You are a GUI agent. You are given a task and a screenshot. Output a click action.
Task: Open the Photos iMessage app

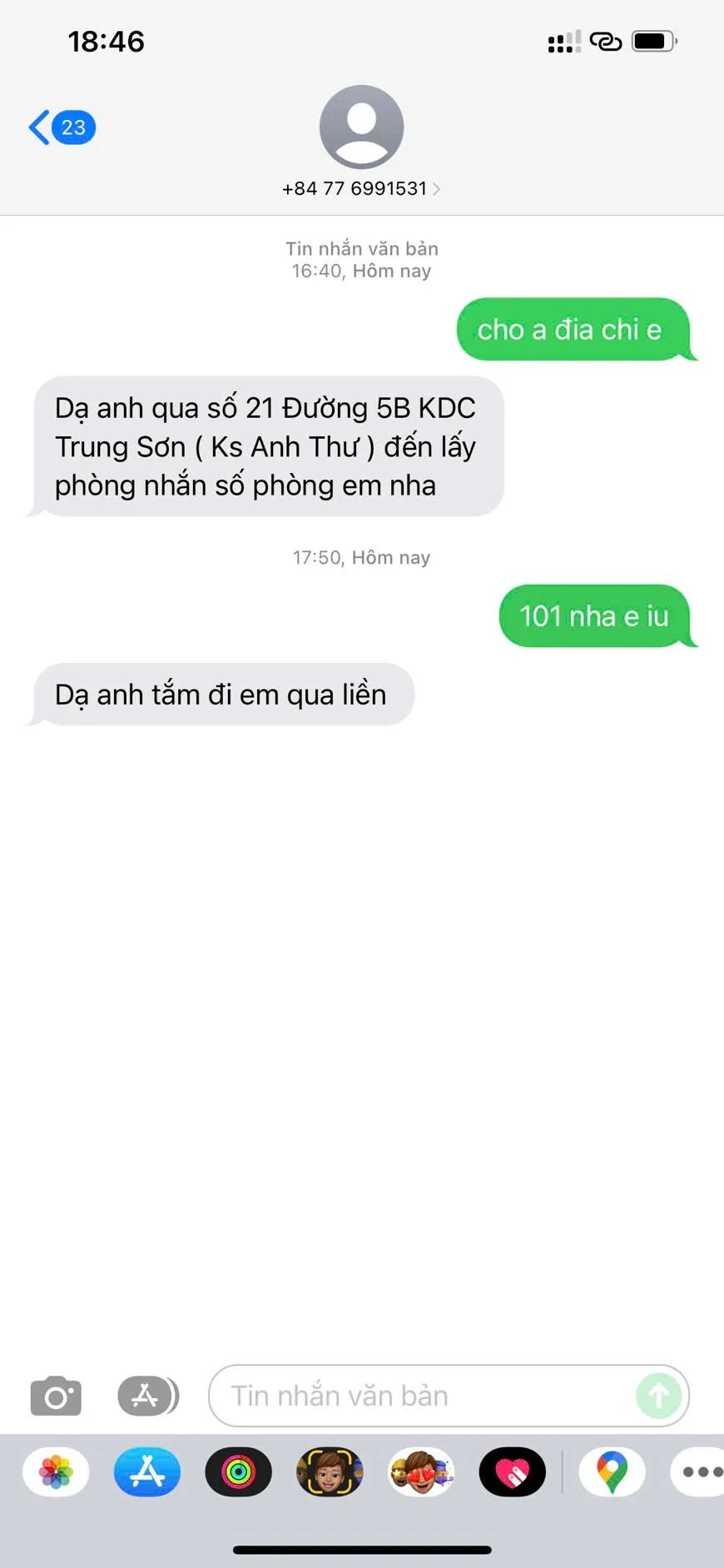(56, 1473)
